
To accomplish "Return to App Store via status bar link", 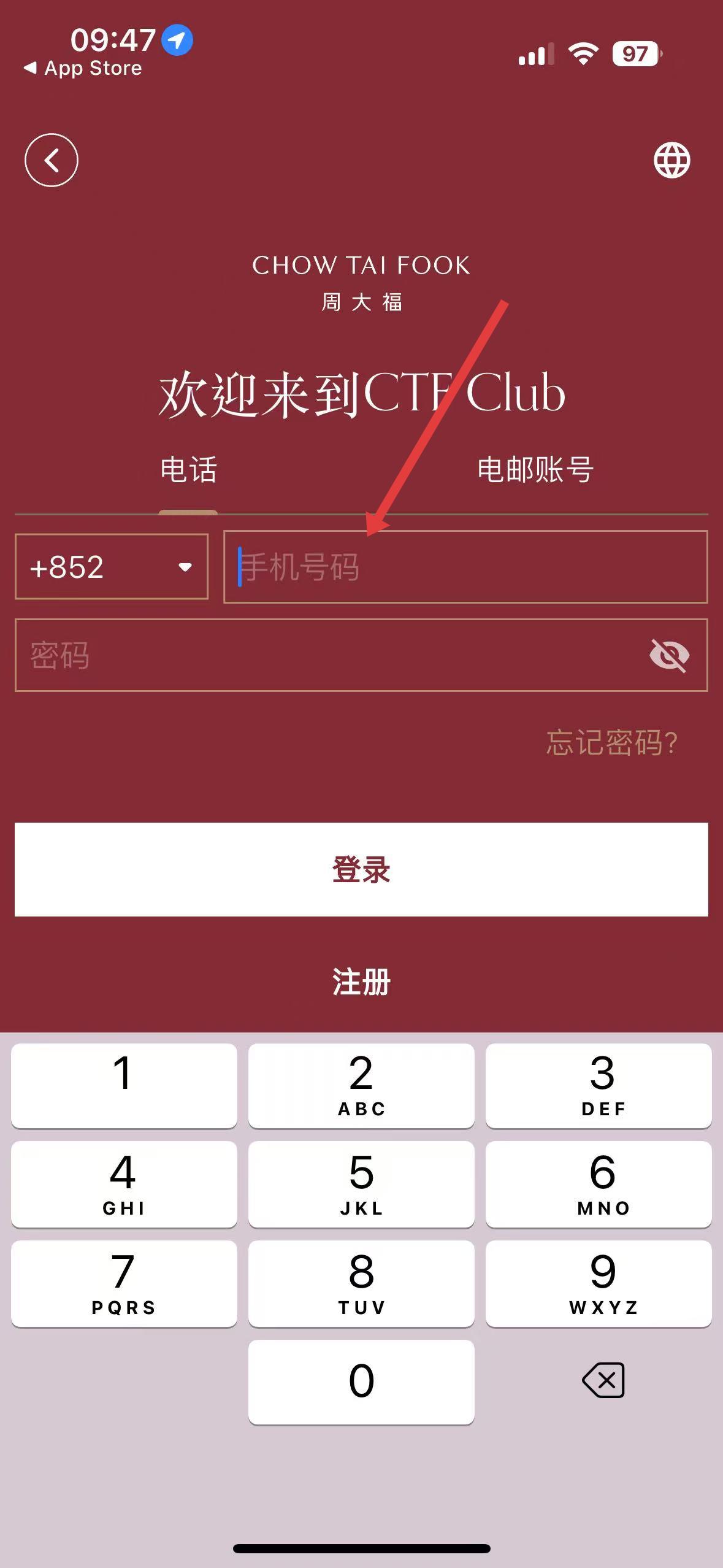I will tap(83, 68).
